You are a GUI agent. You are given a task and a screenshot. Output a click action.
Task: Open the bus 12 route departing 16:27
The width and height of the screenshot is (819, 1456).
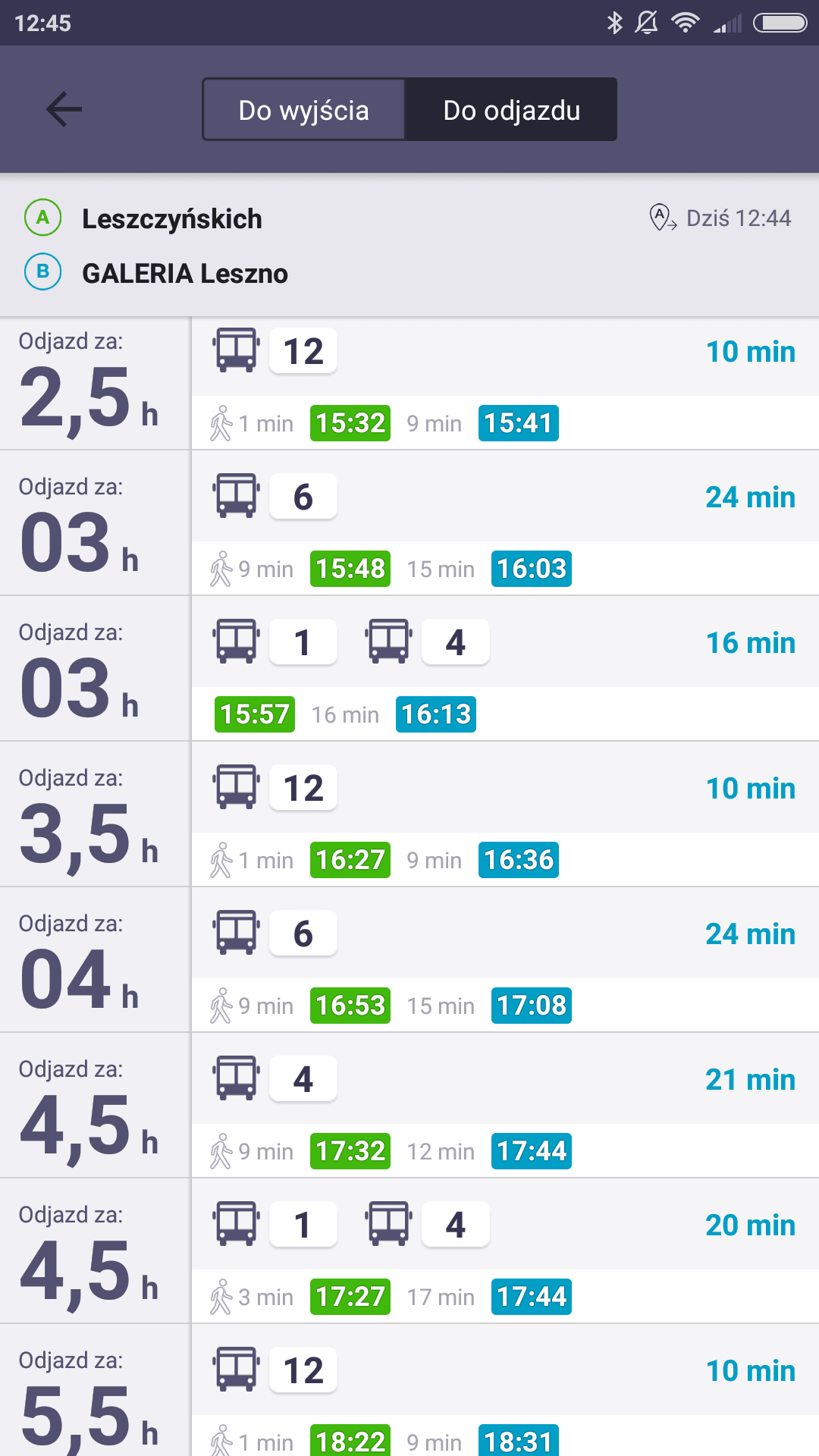tap(409, 814)
